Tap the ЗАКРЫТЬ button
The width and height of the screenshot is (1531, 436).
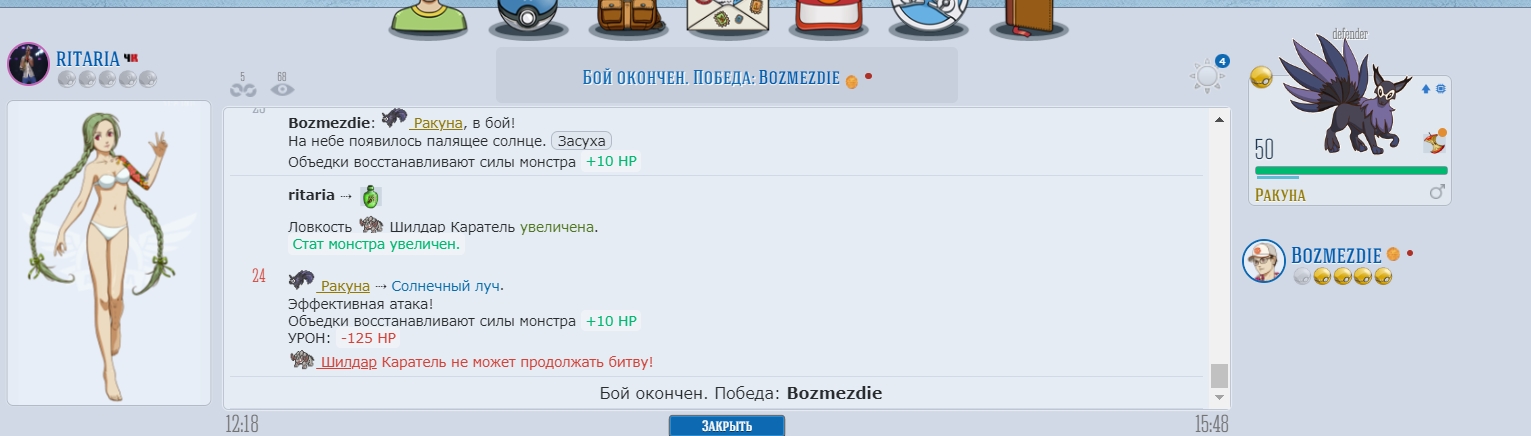pyautogui.click(x=726, y=425)
